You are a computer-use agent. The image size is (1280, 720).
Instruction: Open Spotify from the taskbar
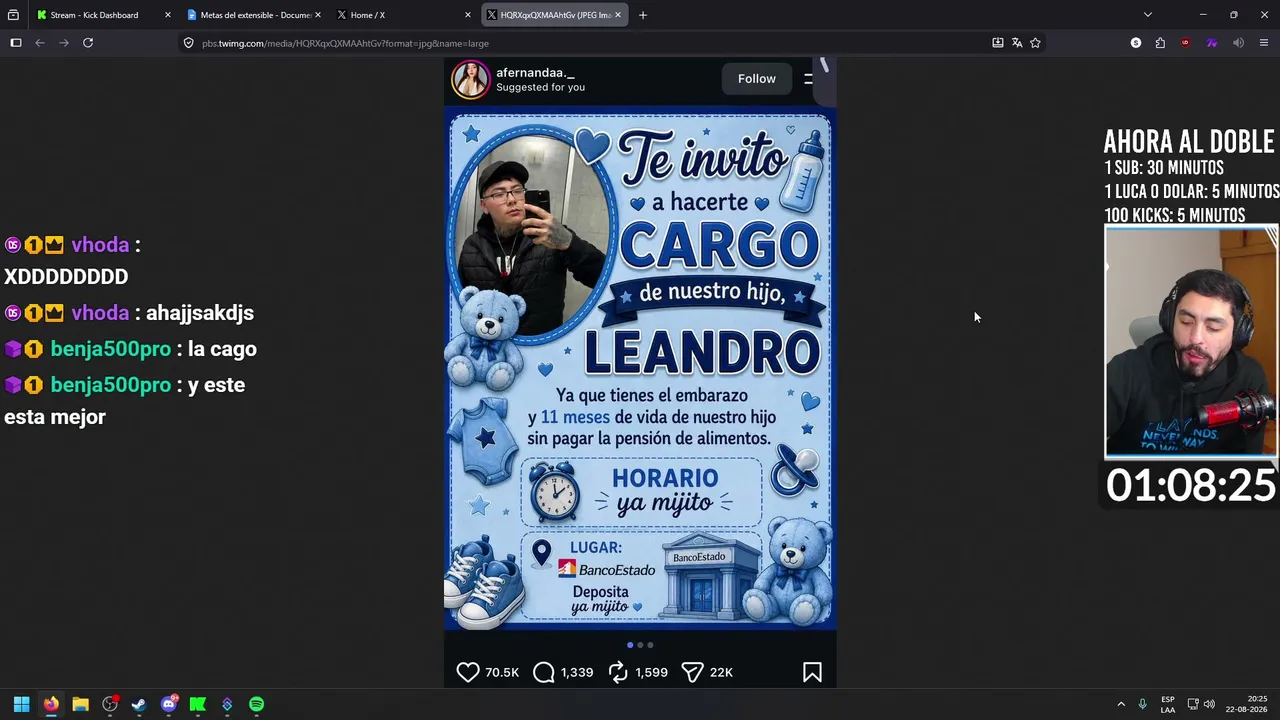coord(256,704)
